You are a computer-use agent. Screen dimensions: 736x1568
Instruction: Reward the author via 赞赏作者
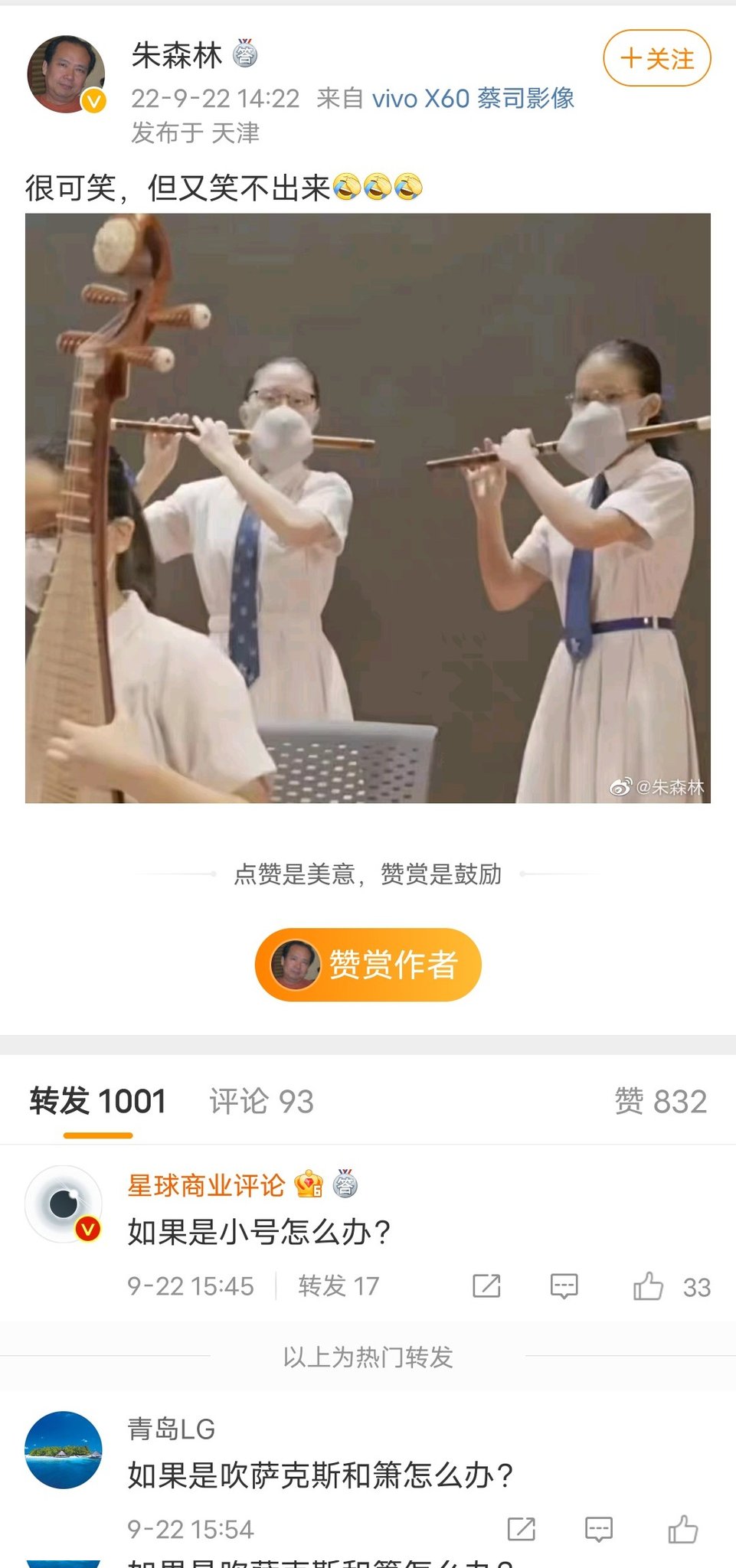click(368, 964)
